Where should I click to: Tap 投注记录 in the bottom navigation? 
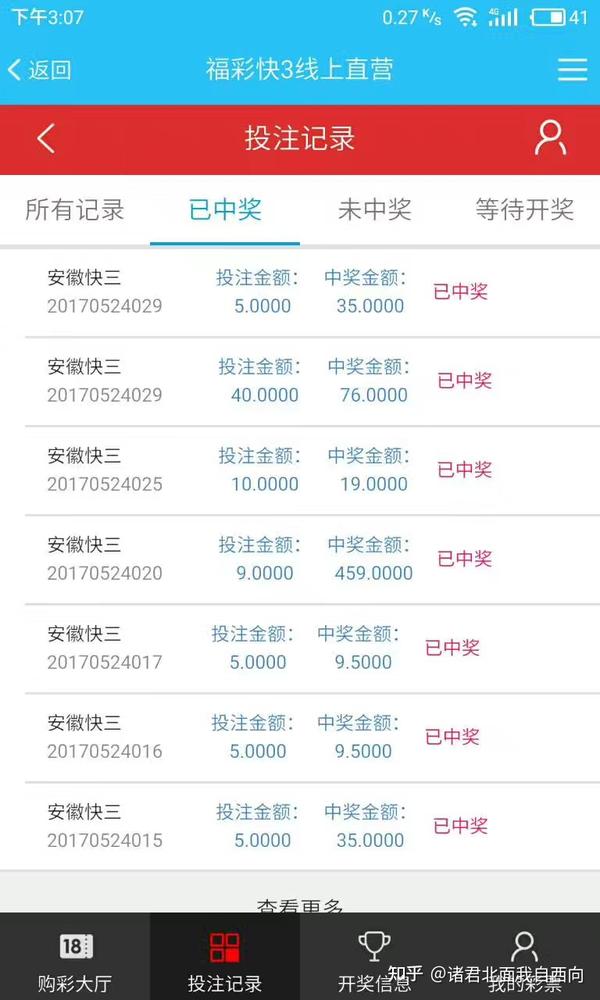click(225, 958)
